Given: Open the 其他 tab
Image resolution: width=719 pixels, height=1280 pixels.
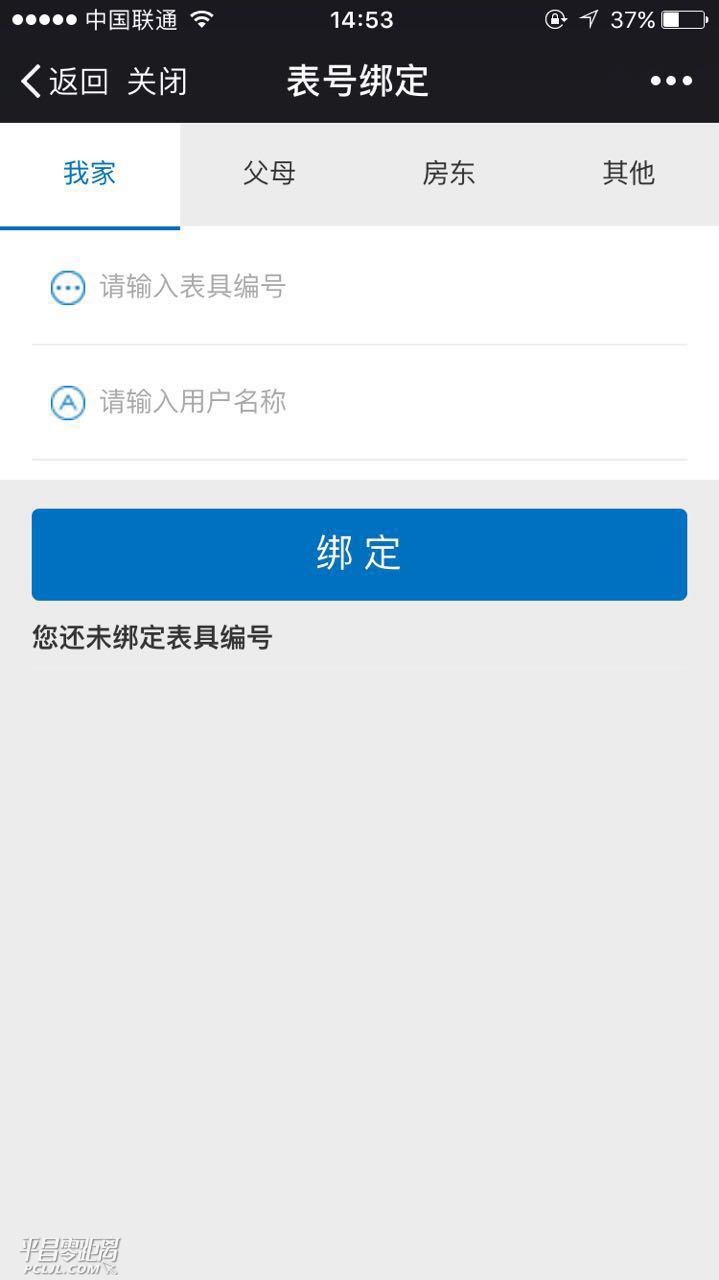Looking at the screenshot, I should point(628,174).
